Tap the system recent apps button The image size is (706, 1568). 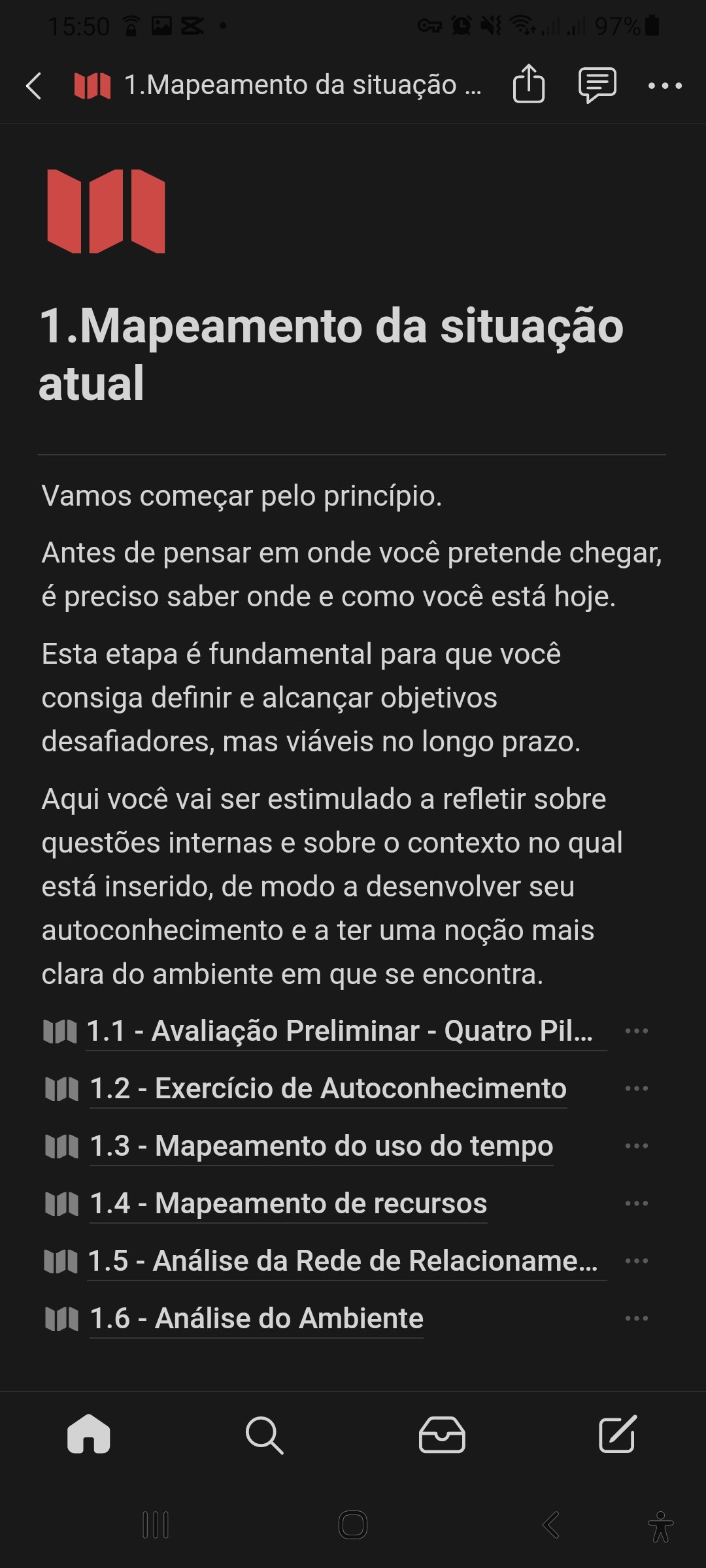[x=156, y=1526]
